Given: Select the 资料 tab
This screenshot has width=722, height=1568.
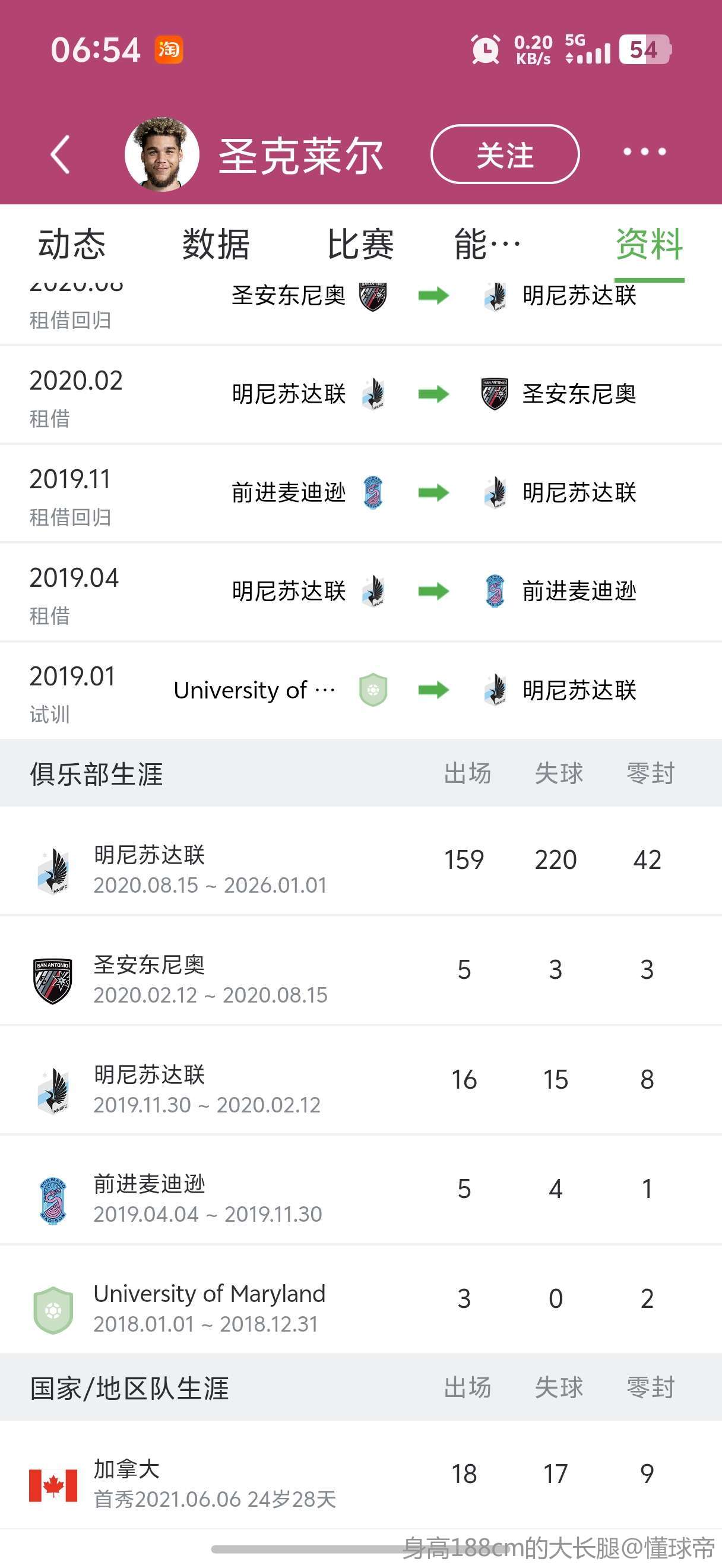Looking at the screenshot, I should (648, 245).
